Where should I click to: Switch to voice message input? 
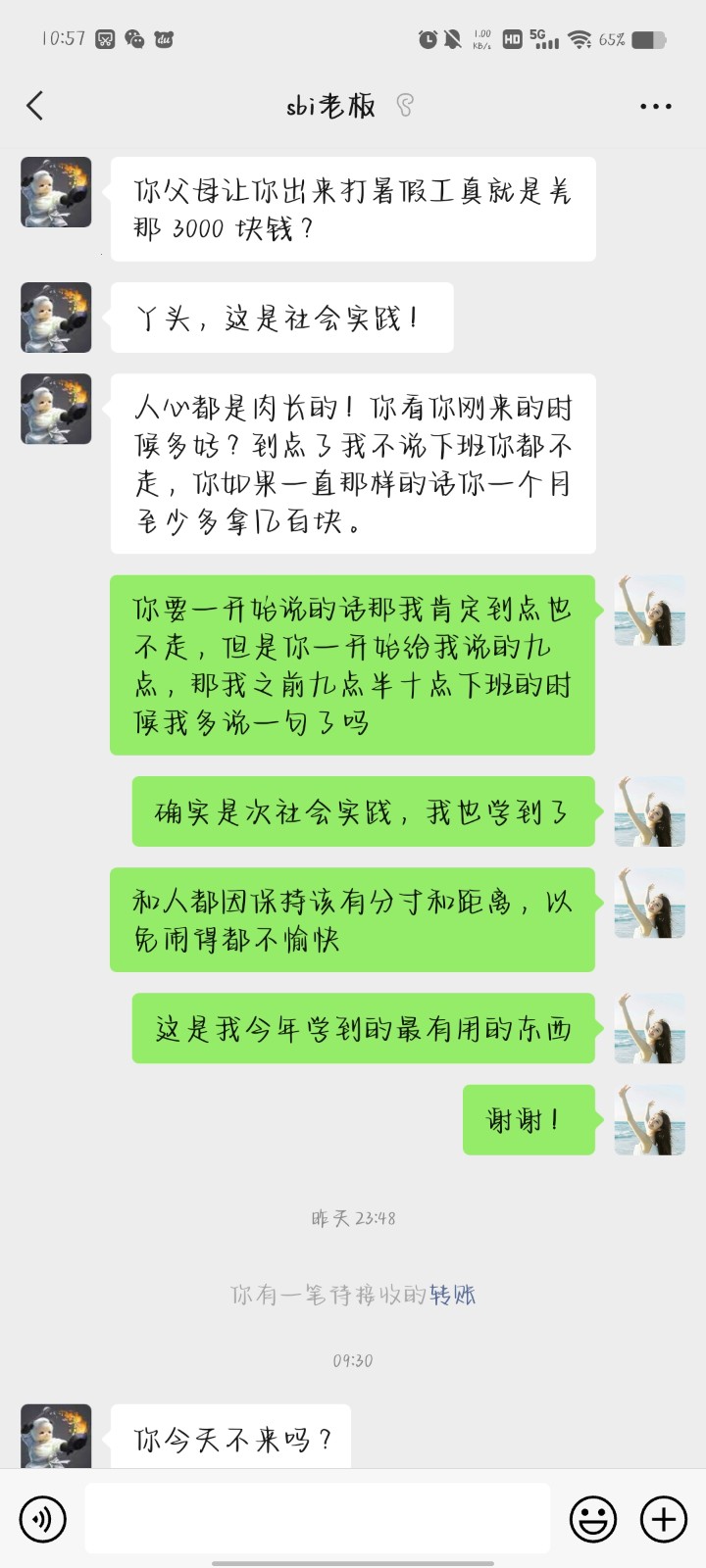[x=42, y=1519]
